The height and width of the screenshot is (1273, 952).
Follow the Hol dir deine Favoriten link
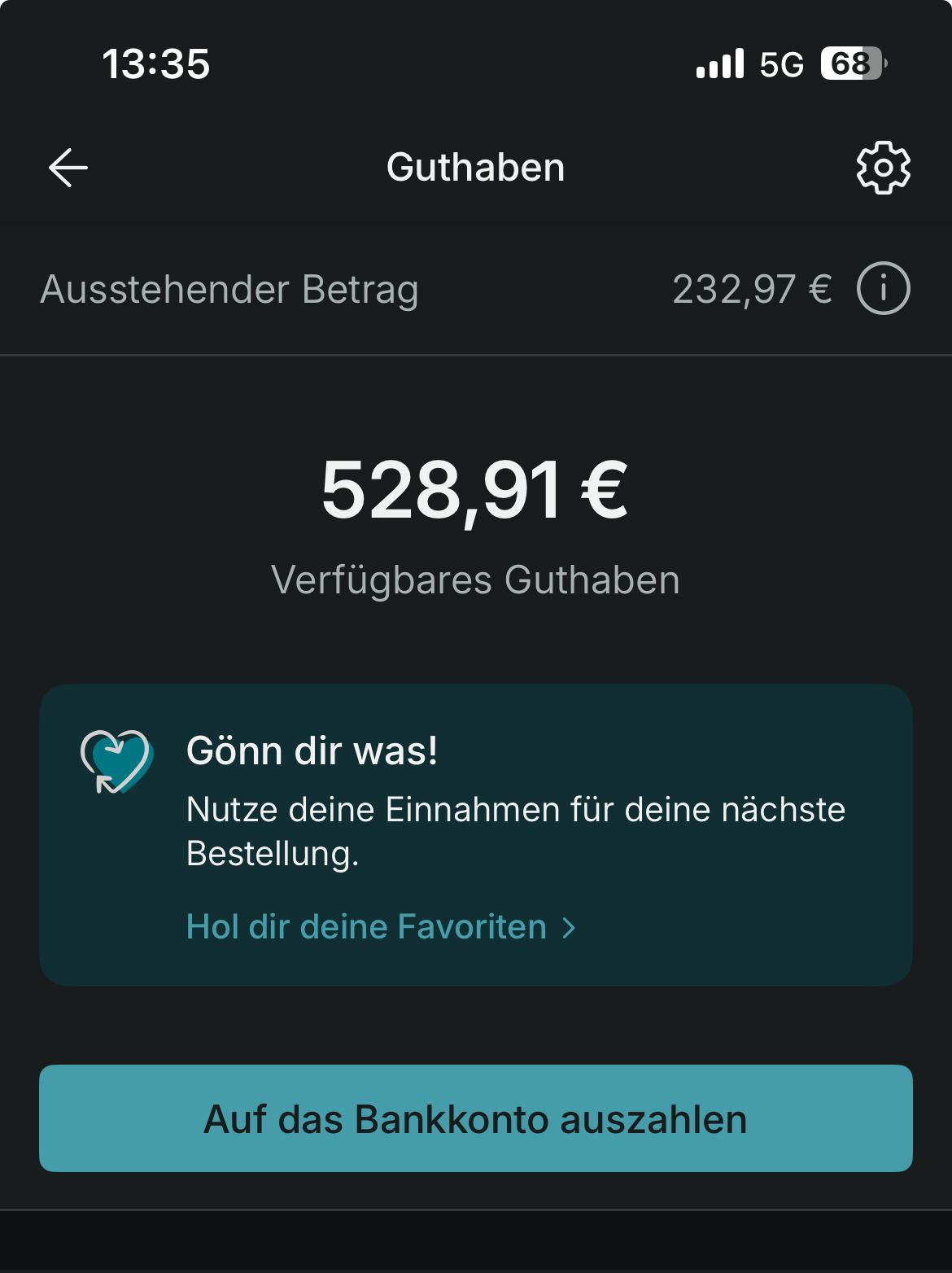(x=381, y=927)
